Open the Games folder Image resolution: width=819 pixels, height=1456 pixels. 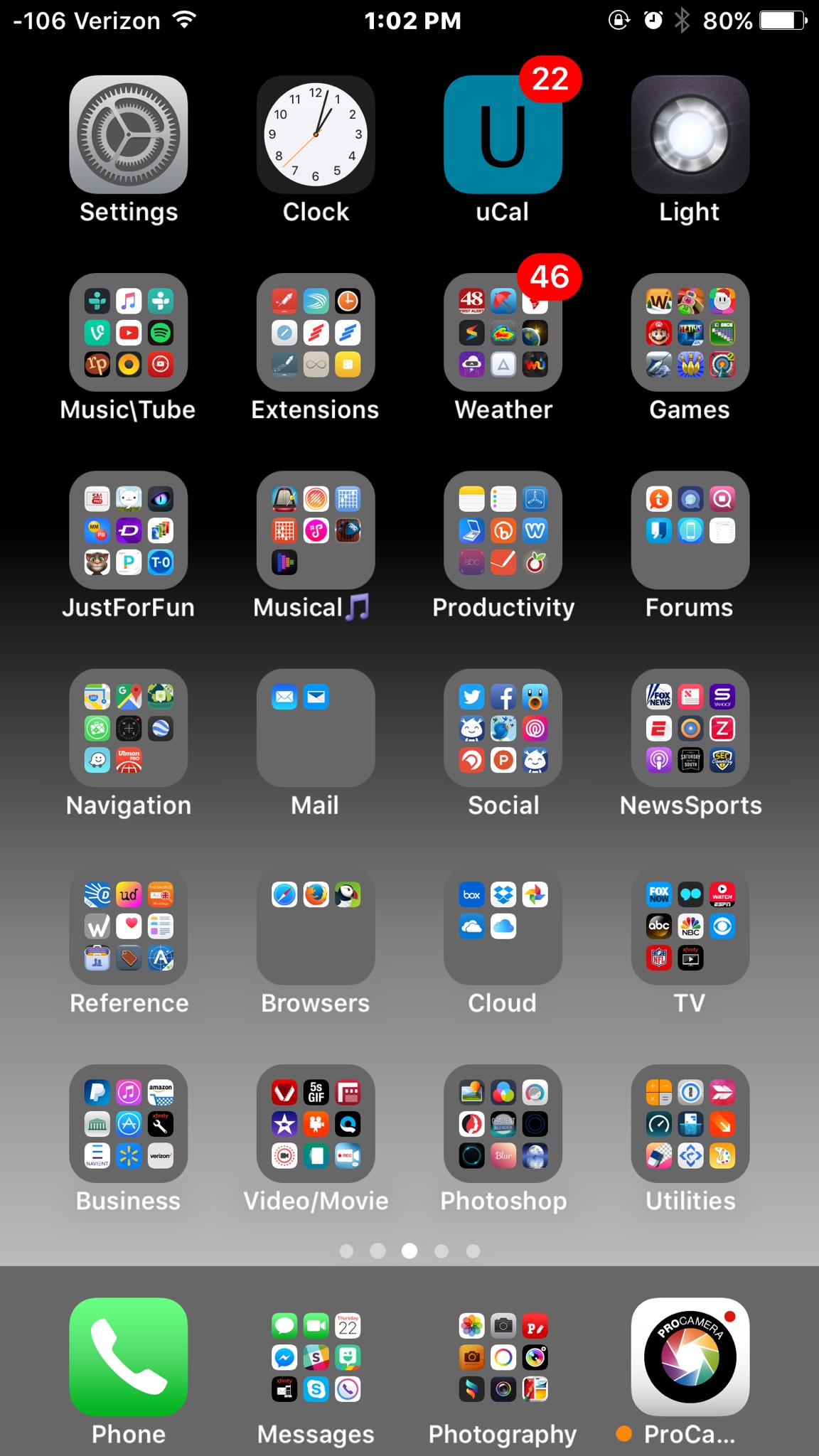[690, 332]
